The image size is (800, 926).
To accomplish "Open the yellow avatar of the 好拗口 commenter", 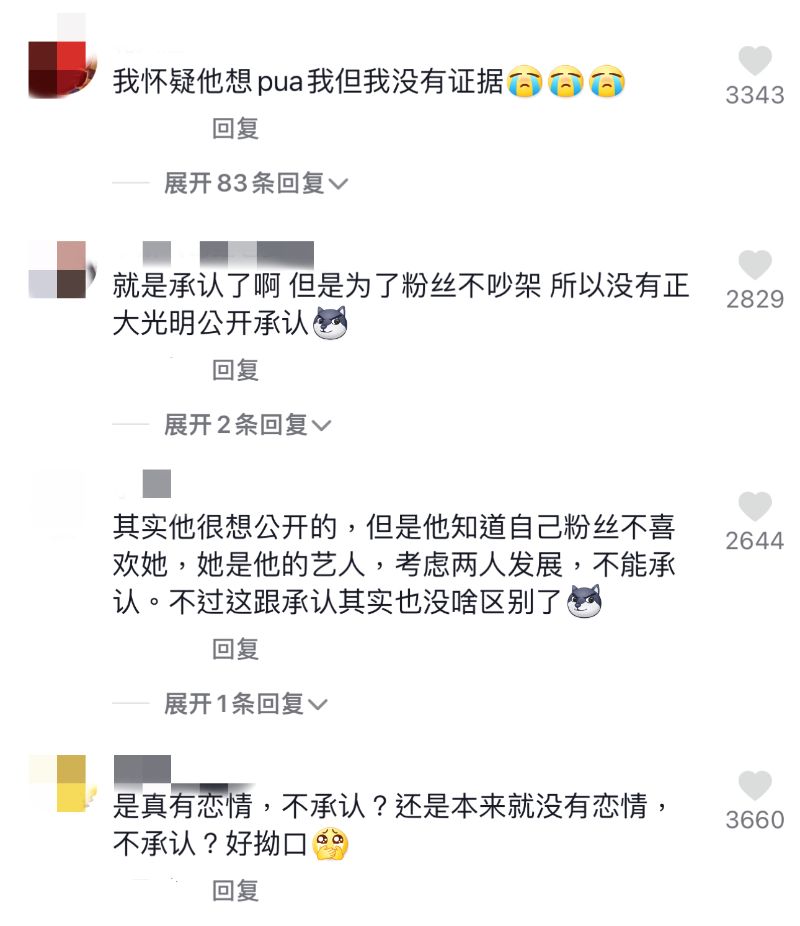I will click(x=58, y=784).
